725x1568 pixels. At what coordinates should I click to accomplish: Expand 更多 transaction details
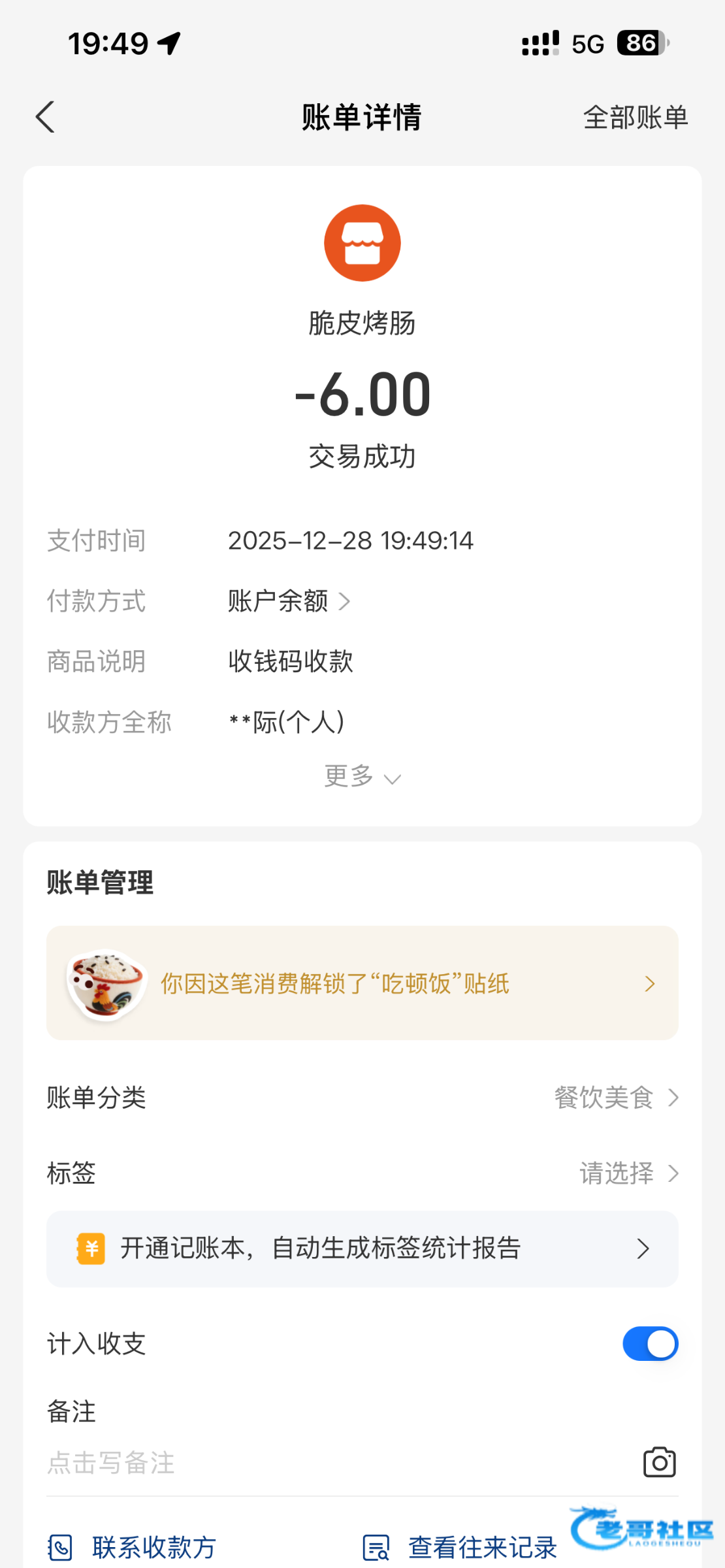[362, 777]
